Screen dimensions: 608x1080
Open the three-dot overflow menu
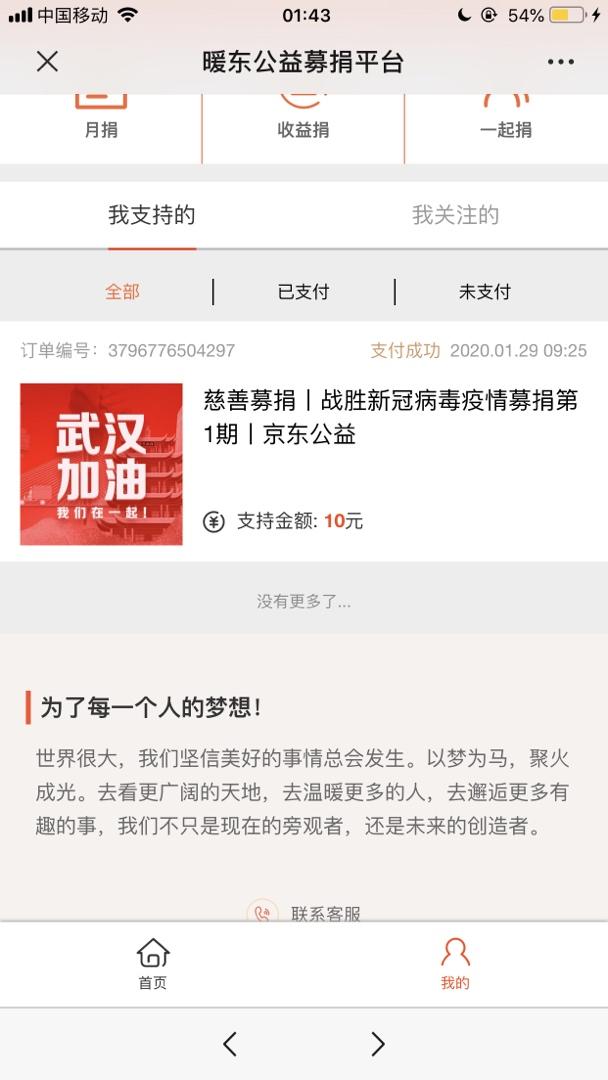pos(561,62)
